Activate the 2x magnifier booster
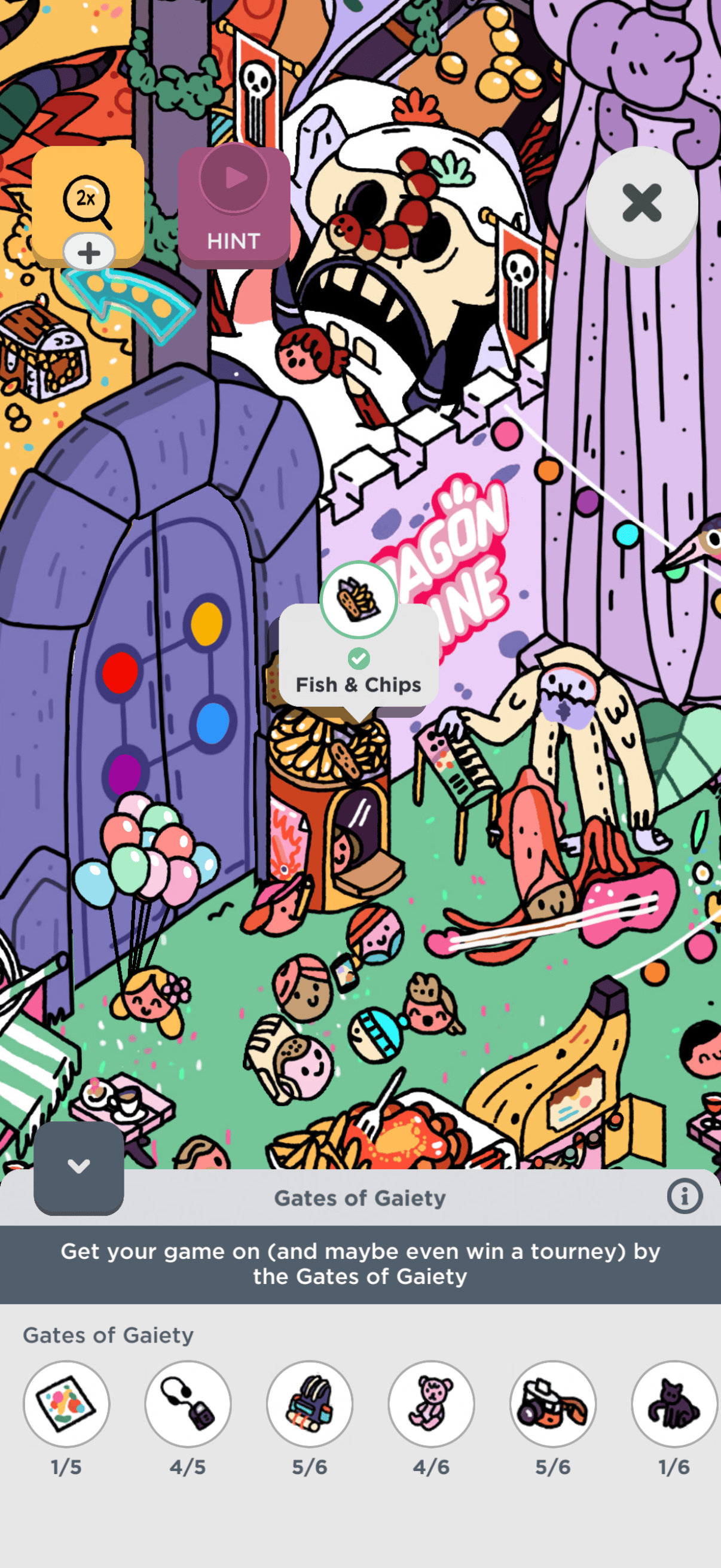The image size is (721, 1568). pos(88,203)
